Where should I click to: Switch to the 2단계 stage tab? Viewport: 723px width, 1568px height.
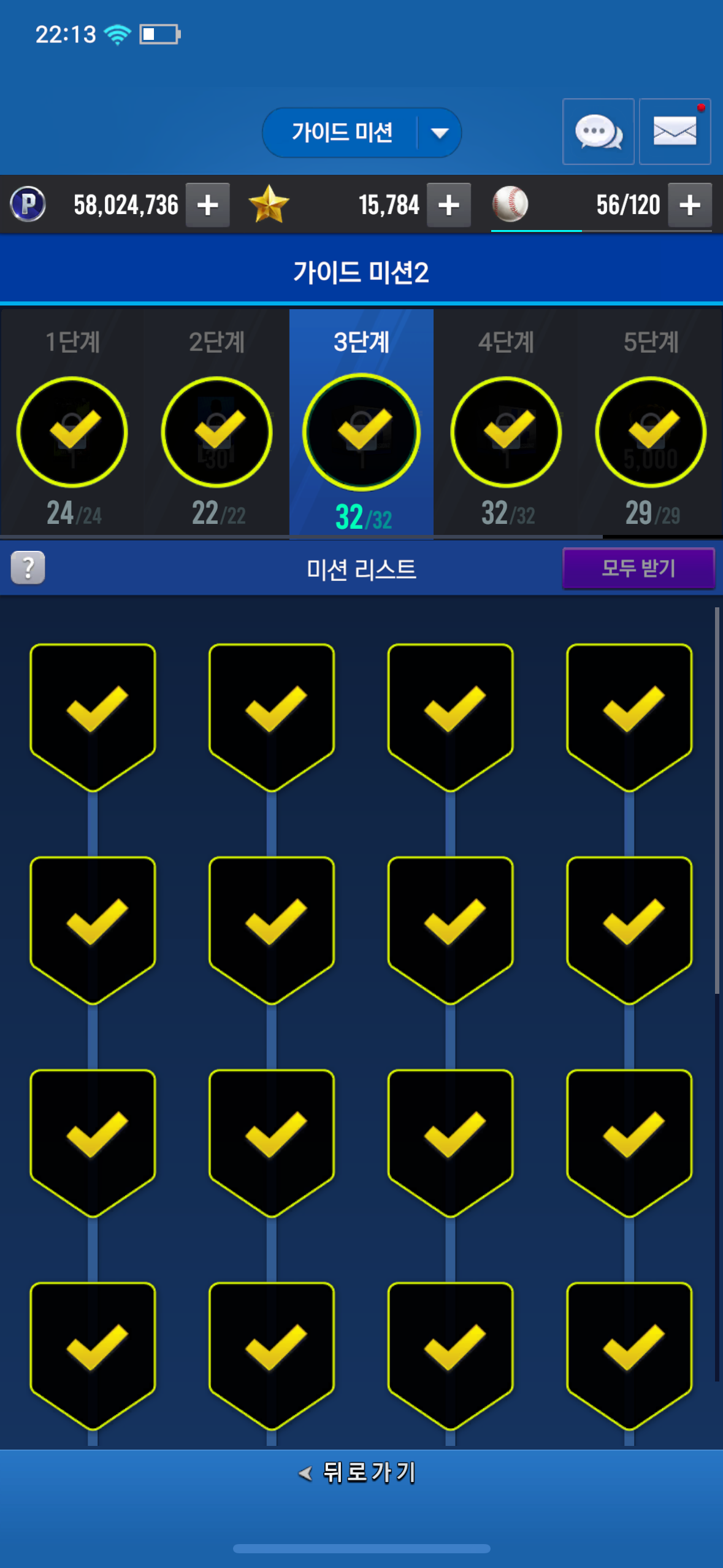coord(217,423)
